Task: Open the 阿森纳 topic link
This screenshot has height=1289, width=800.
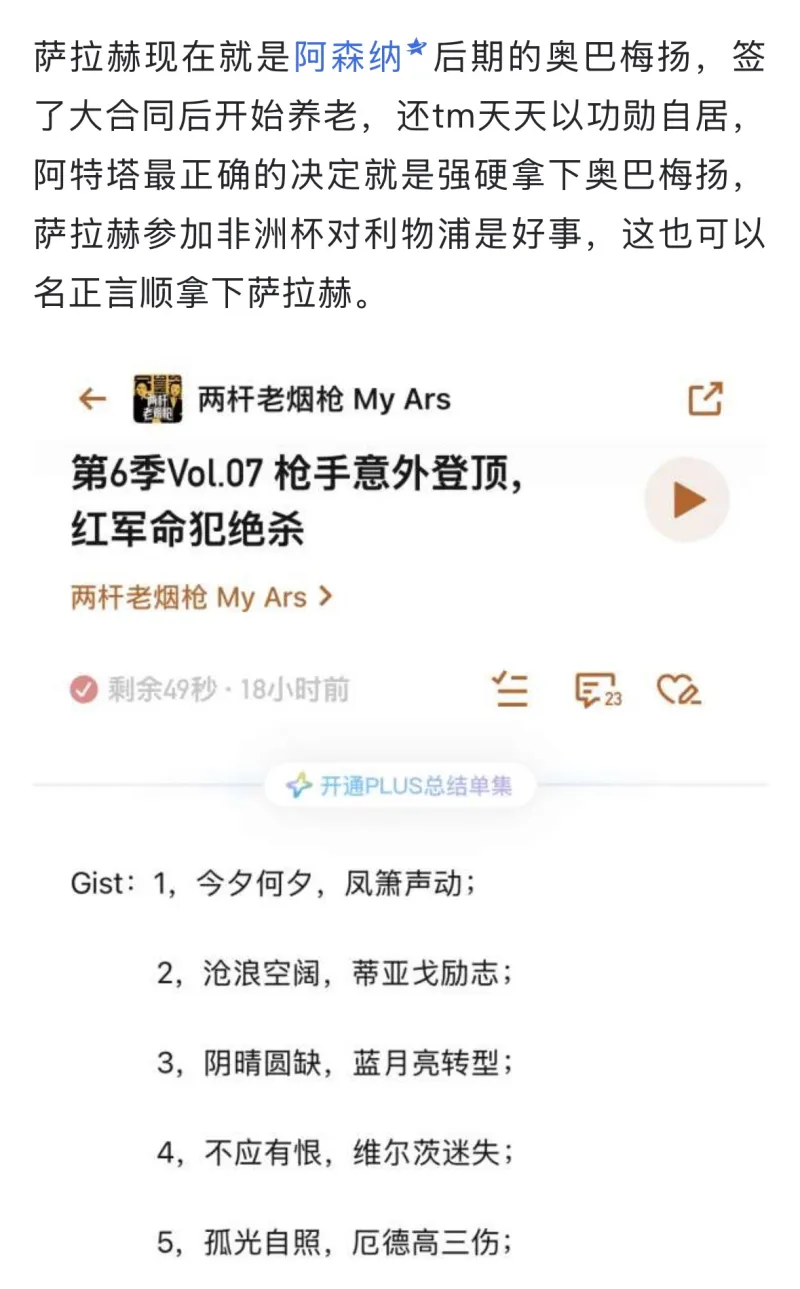Action: tap(348, 58)
